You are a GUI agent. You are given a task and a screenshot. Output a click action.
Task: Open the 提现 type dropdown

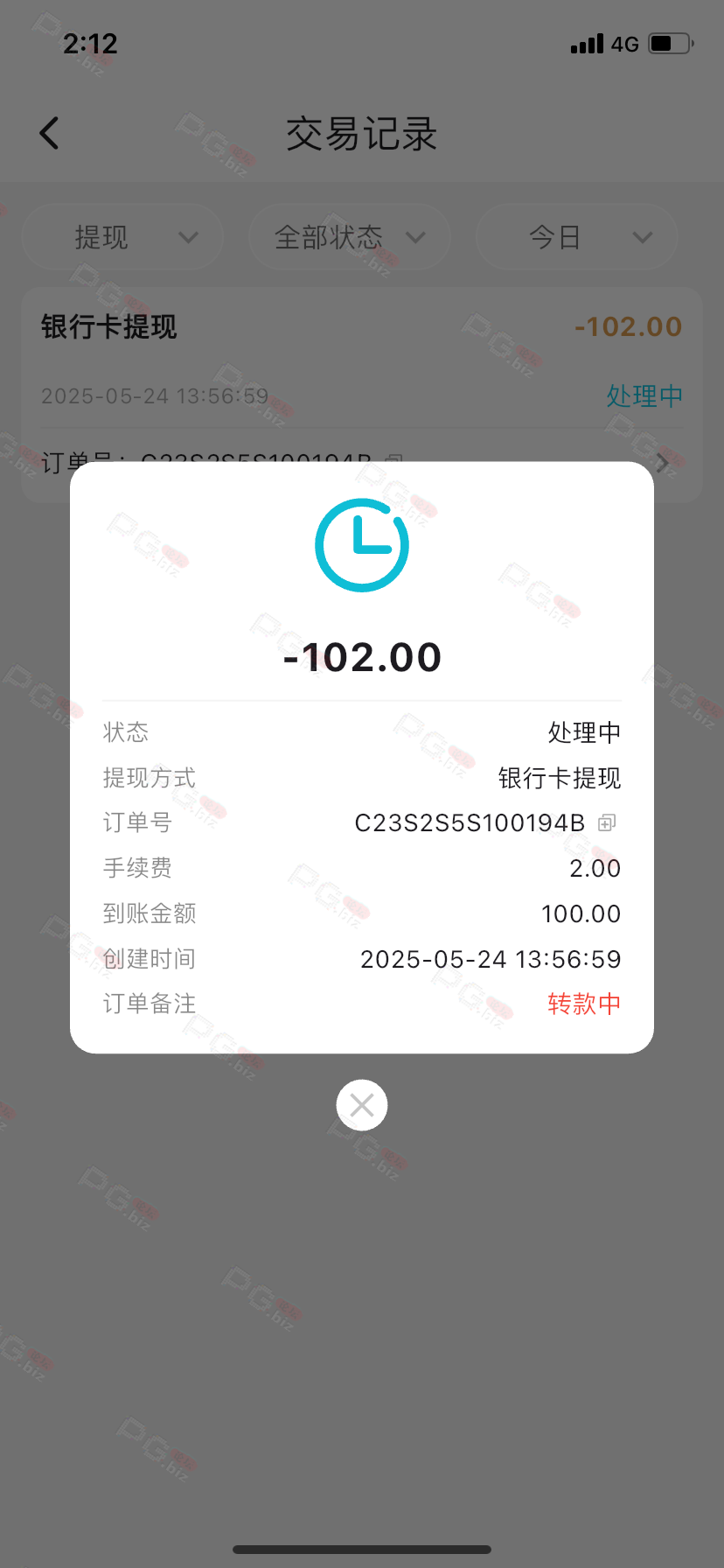(122, 237)
